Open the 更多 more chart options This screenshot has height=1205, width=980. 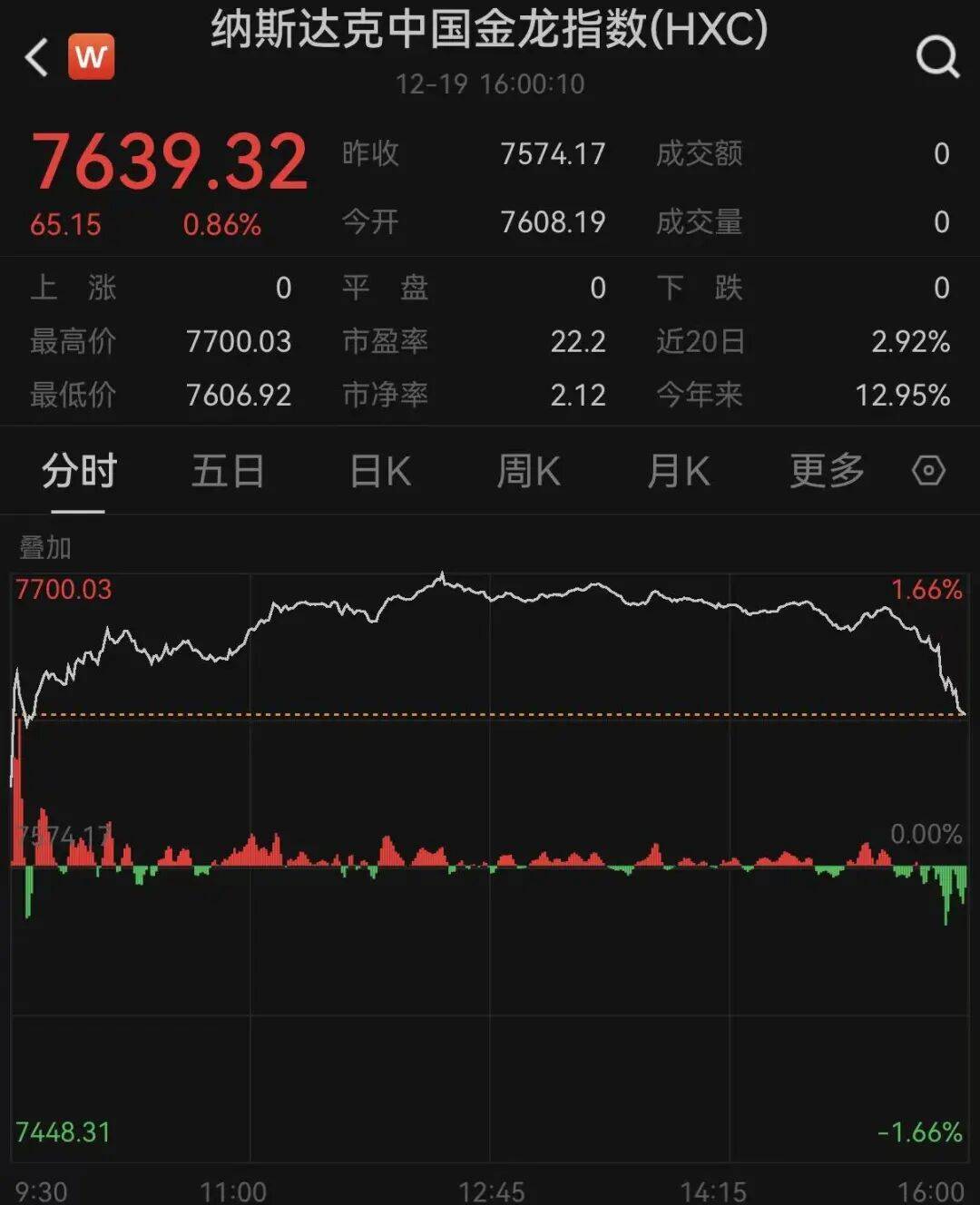pyautogui.click(x=827, y=471)
